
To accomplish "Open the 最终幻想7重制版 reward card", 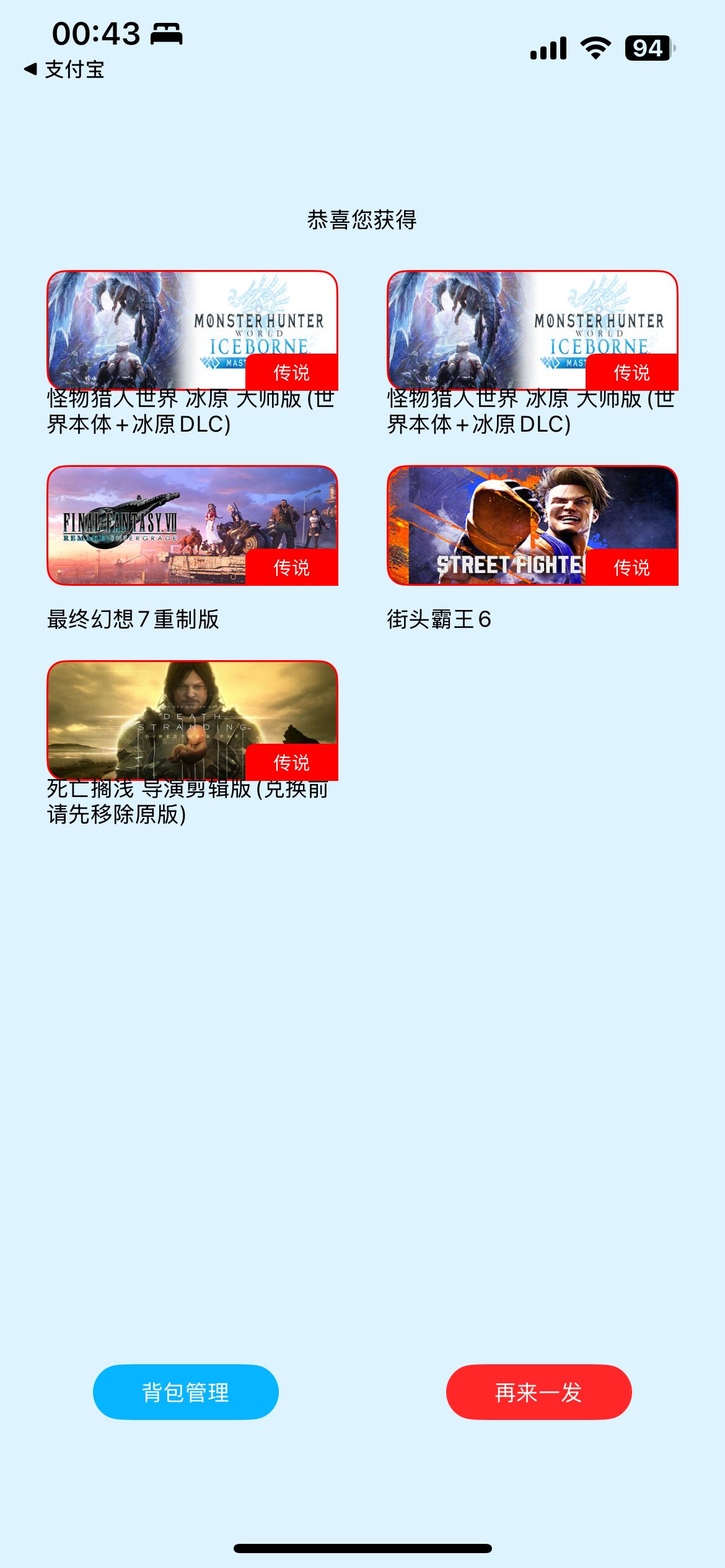I will [x=192, y=525].
